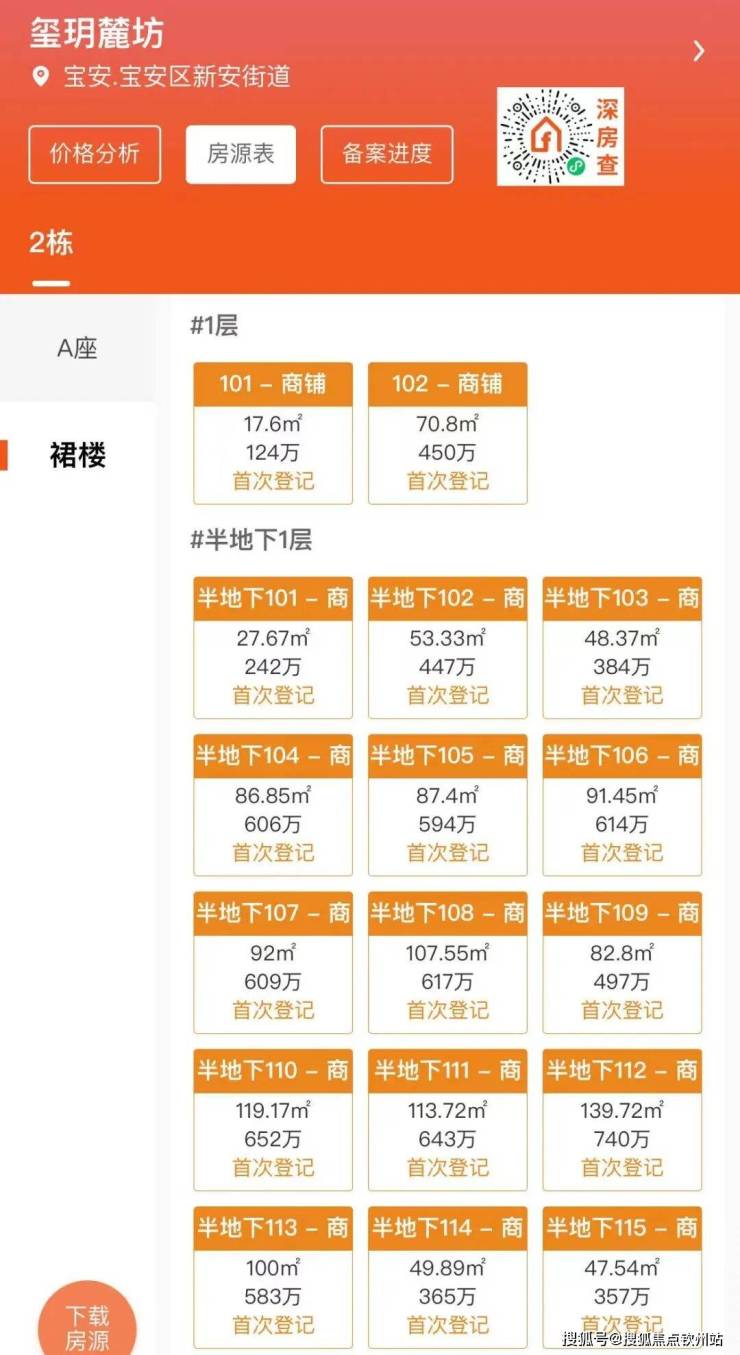Switch to the 2栋 building tab

51,243
